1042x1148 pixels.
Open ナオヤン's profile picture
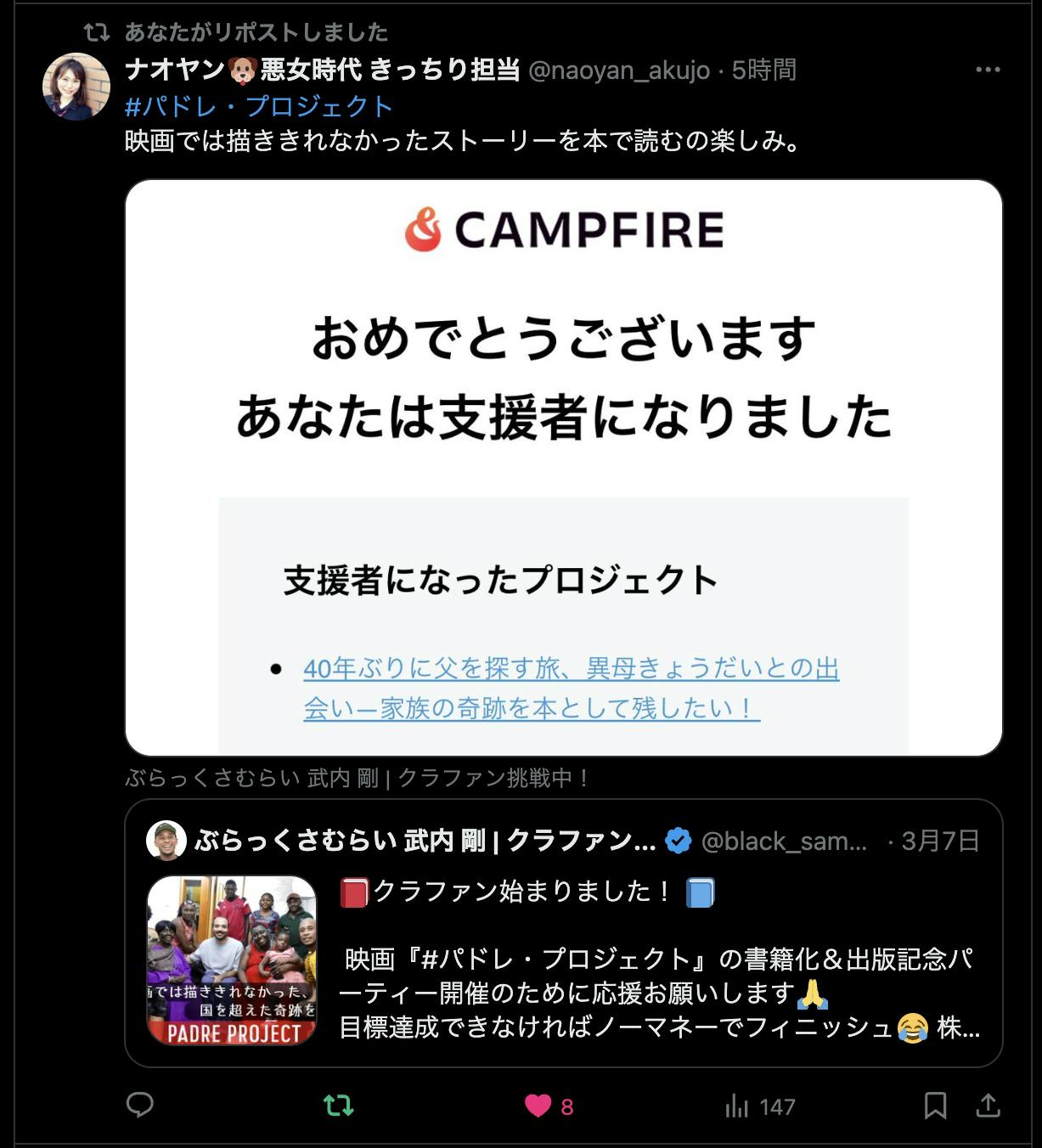coord(76,87)
